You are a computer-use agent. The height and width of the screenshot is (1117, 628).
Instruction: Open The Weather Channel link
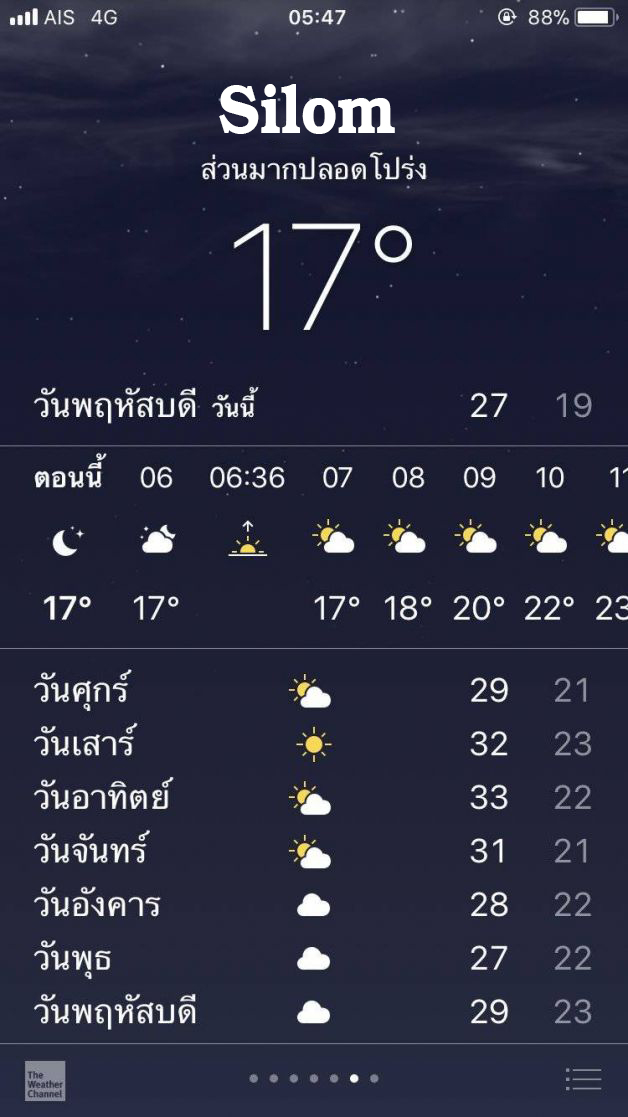pos(45,1080)
